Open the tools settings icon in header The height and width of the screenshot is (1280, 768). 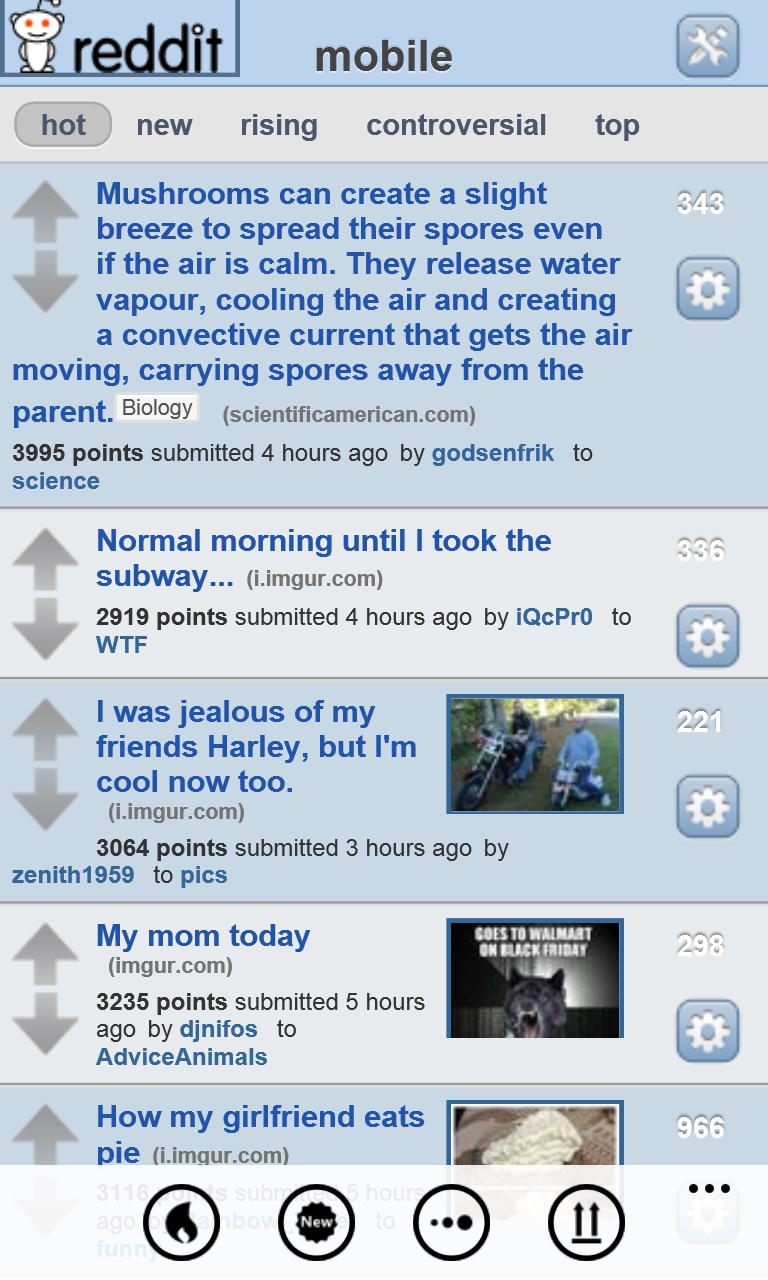tap(707, 46)
